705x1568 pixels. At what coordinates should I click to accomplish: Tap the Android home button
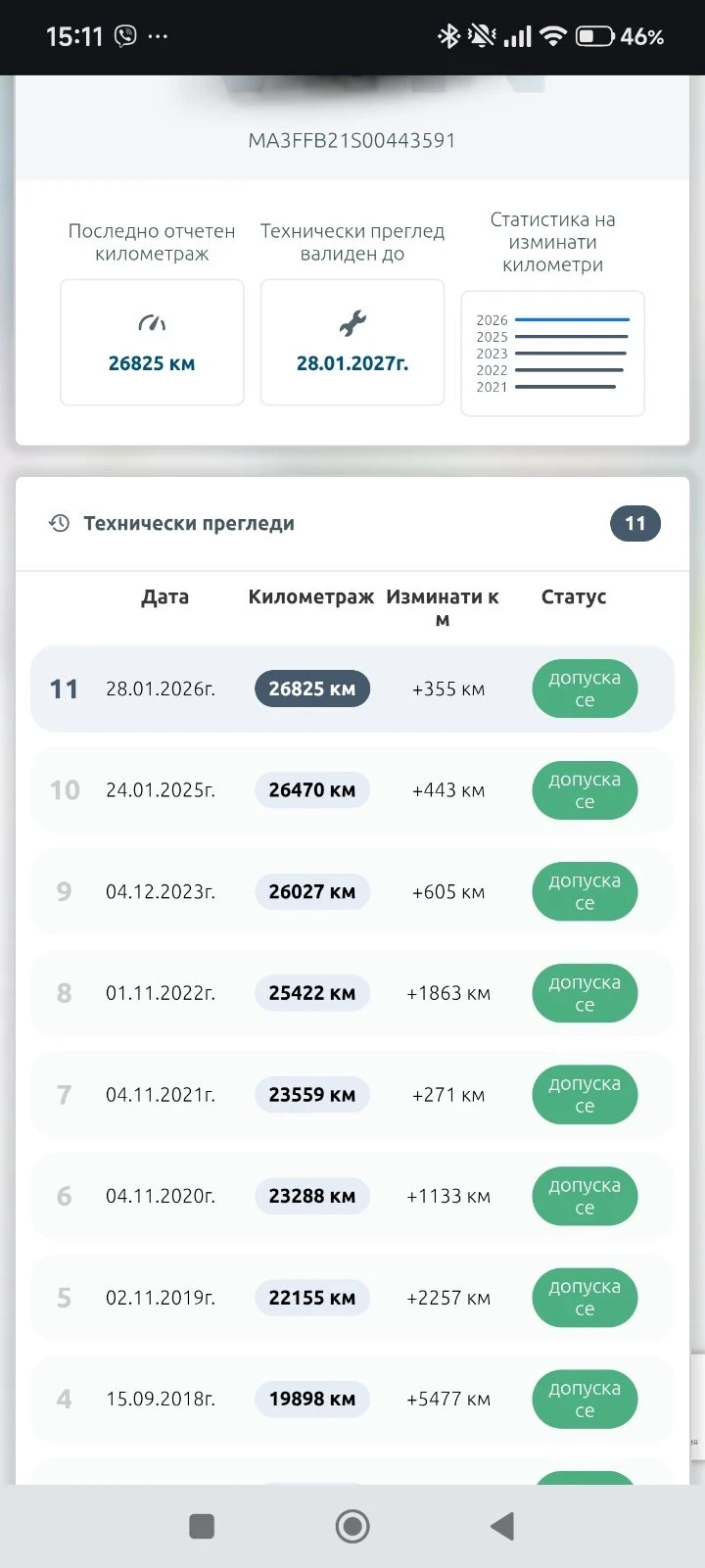tap(352, 1525)
